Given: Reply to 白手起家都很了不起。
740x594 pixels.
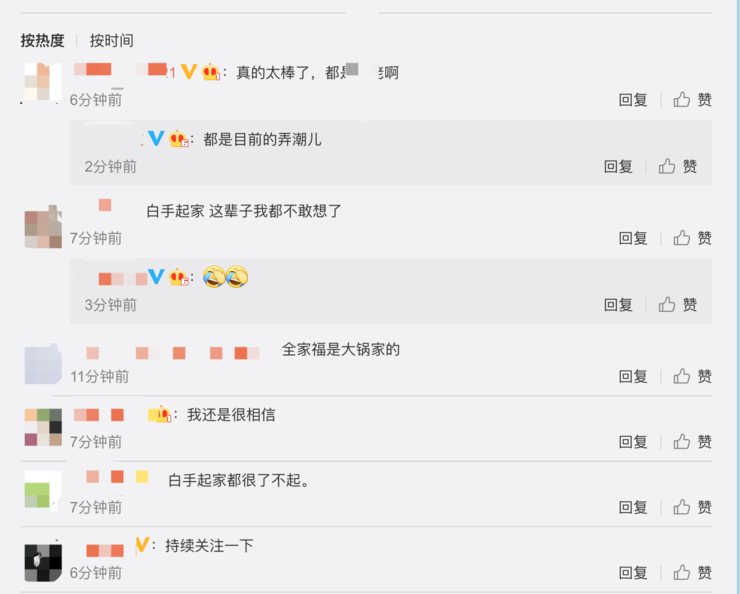Looking at the screenshot, I should coord(633,508).
